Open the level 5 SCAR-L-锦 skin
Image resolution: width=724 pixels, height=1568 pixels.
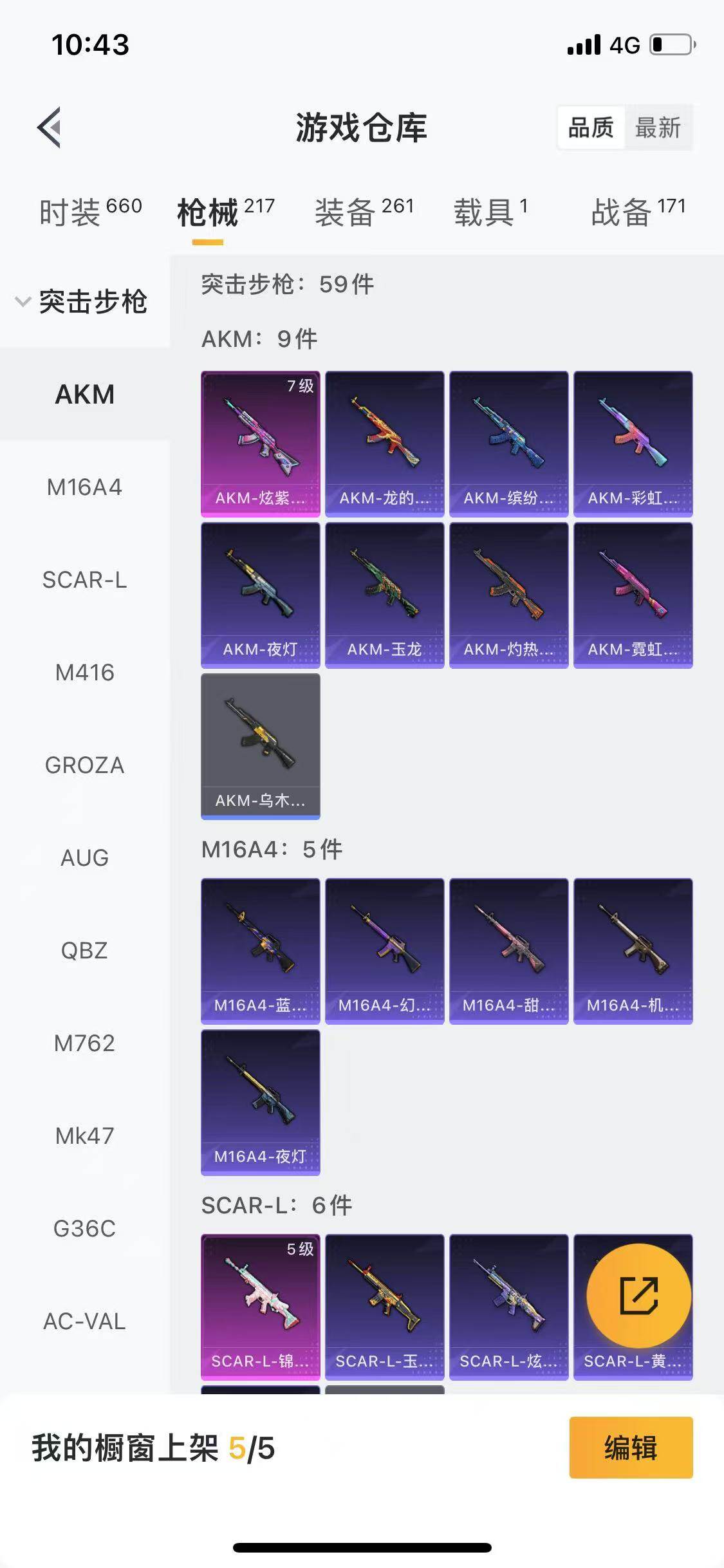coord(260,1307)
